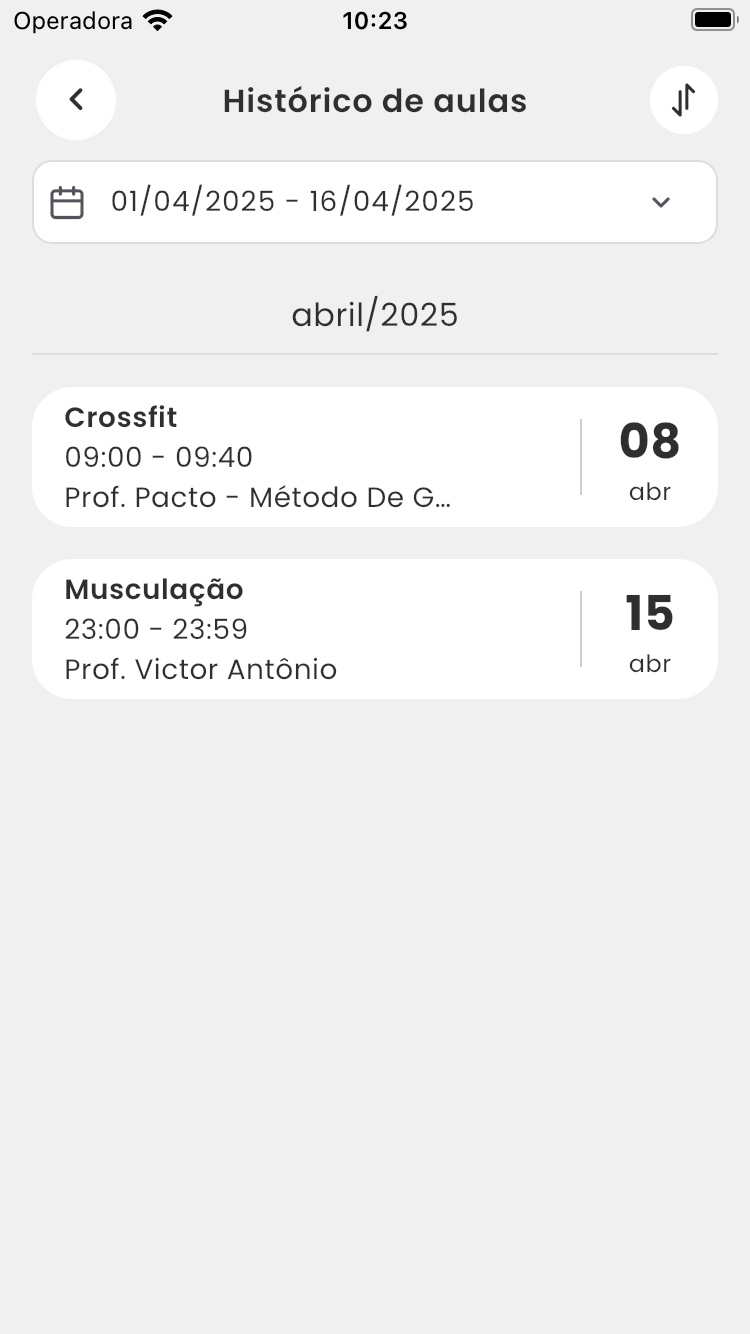Open the Musculação class on 15 abr
The height and width of the screenshot is (1334, 750).
click(x=375, y=629)
